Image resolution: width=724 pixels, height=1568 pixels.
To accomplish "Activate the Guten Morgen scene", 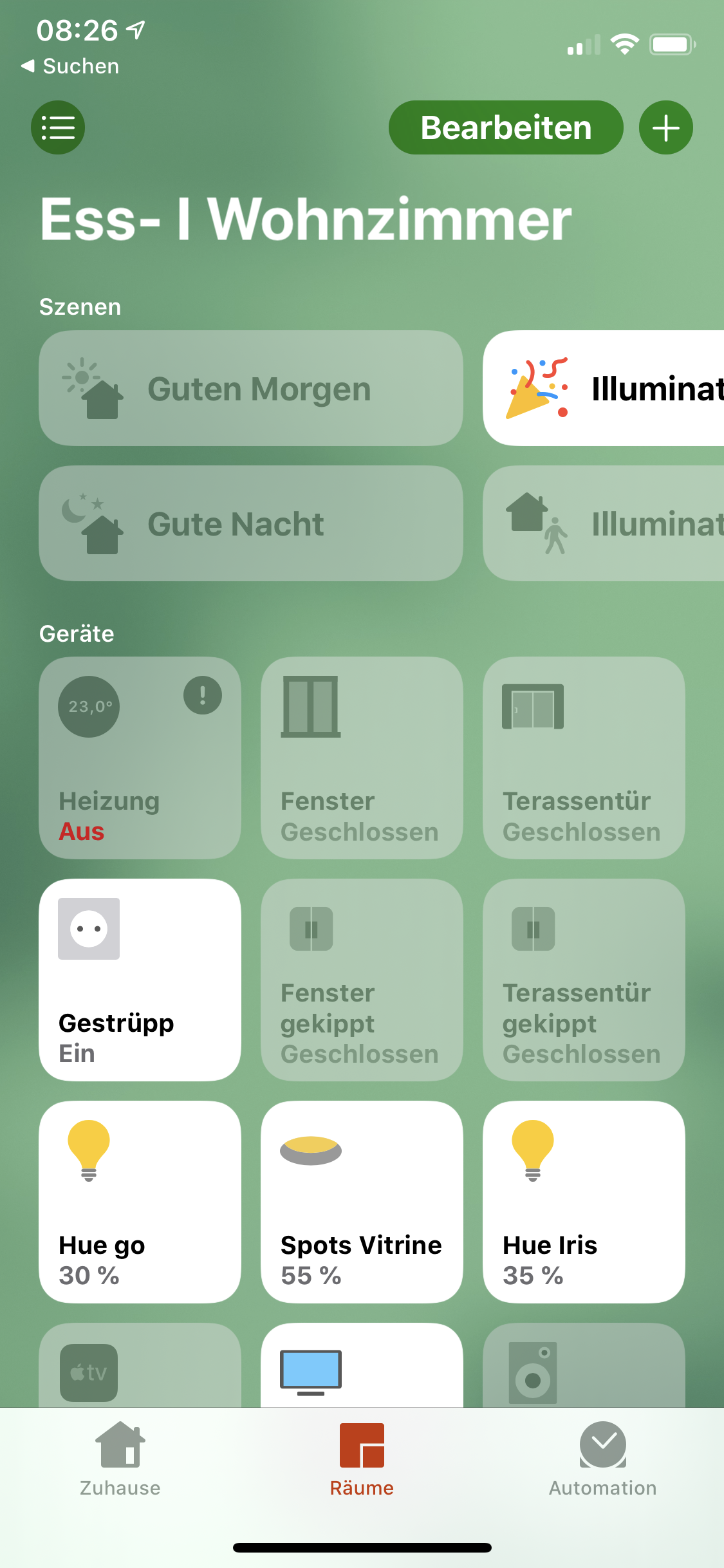I will (250, 388).
